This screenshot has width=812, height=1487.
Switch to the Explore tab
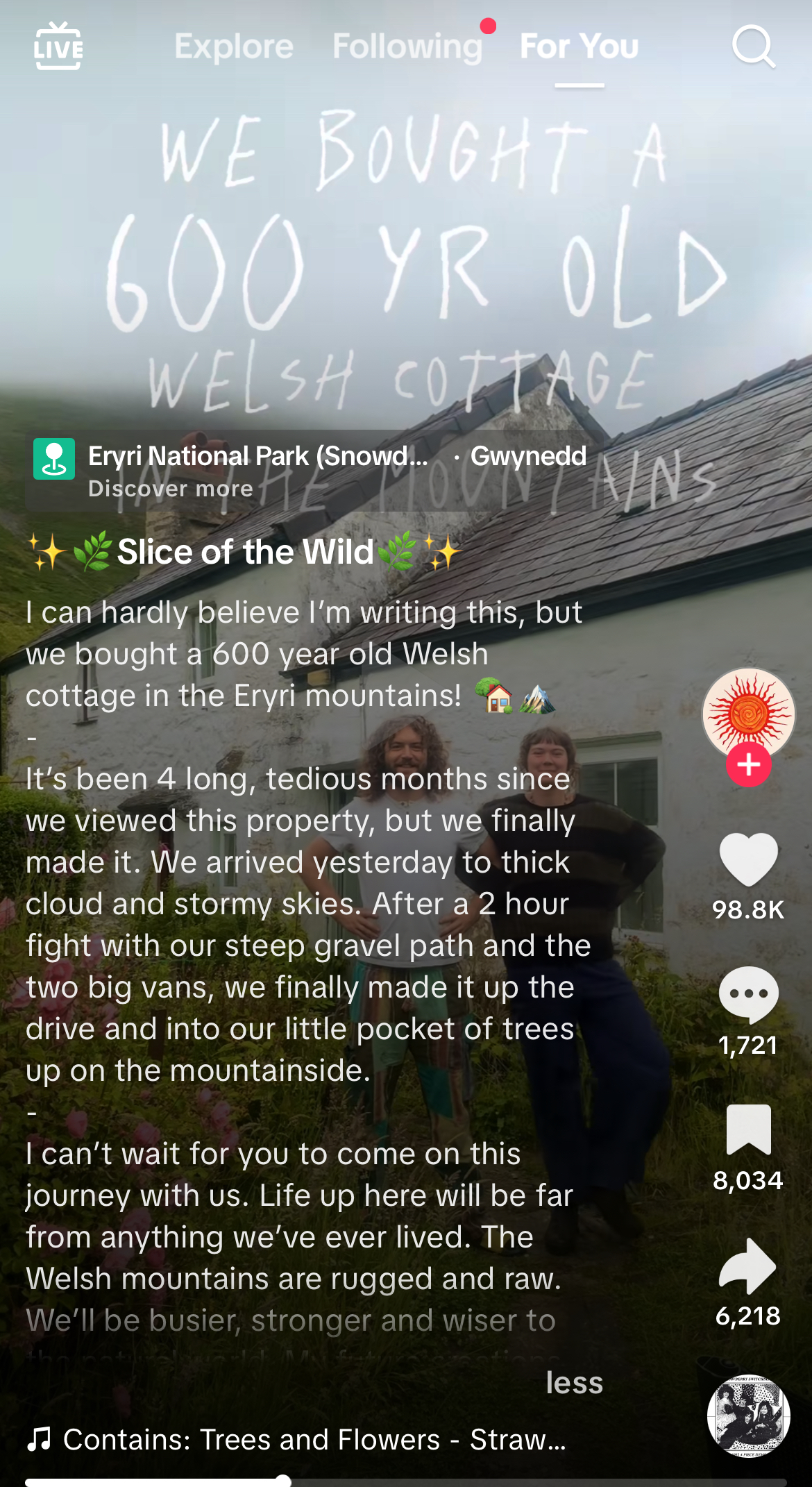click(234, 47)
